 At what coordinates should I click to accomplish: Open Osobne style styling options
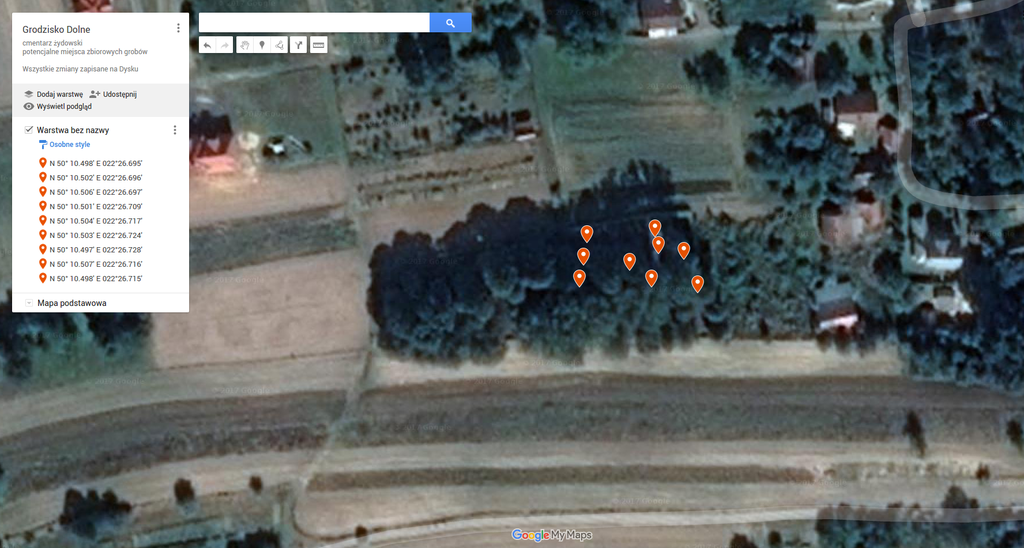click(x=64, y=145)
